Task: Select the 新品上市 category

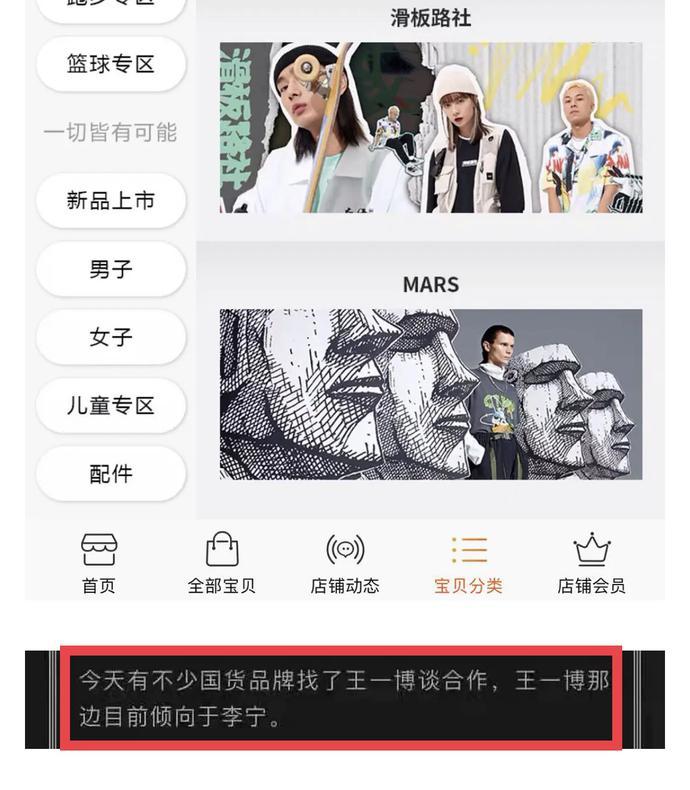Action: [111, 200]
